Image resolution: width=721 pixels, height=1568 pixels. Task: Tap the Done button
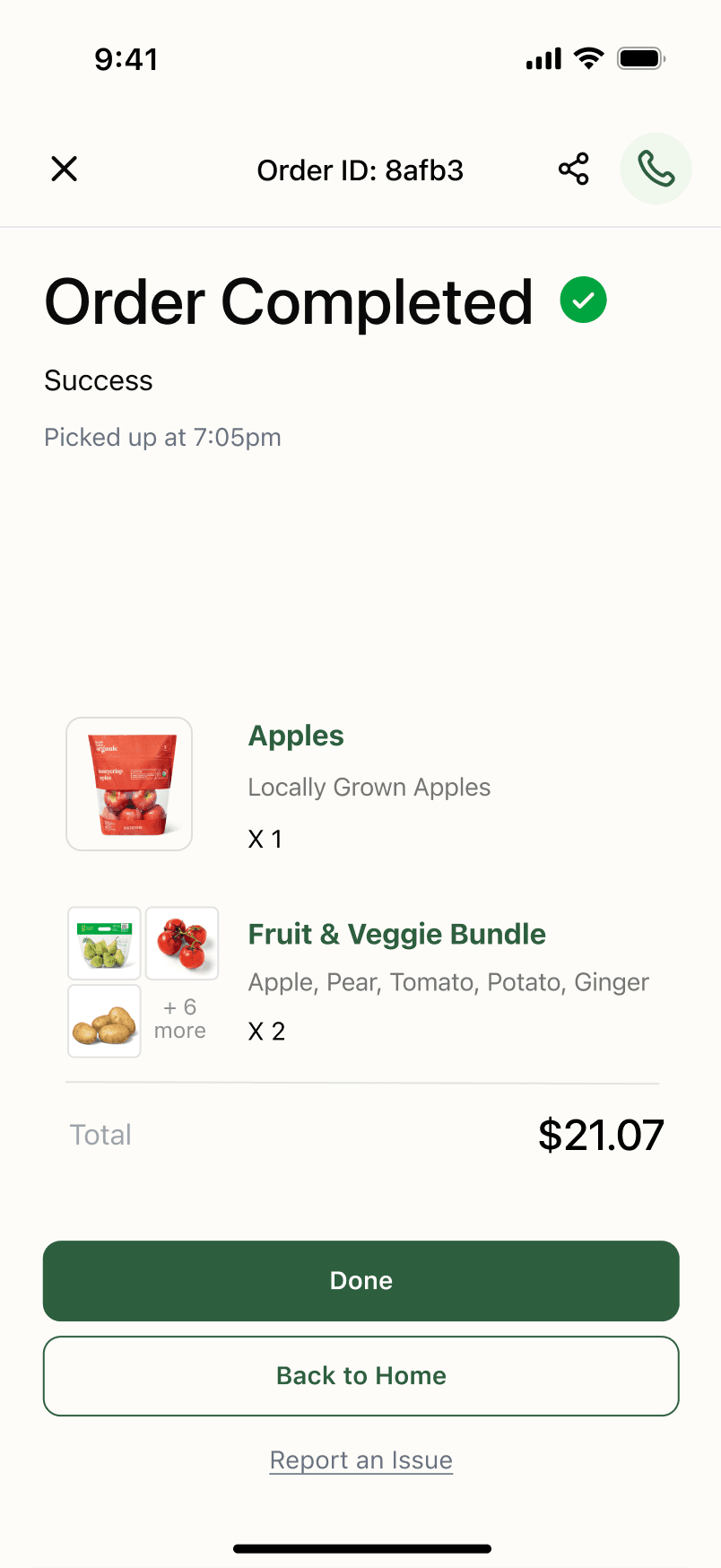360,1280
